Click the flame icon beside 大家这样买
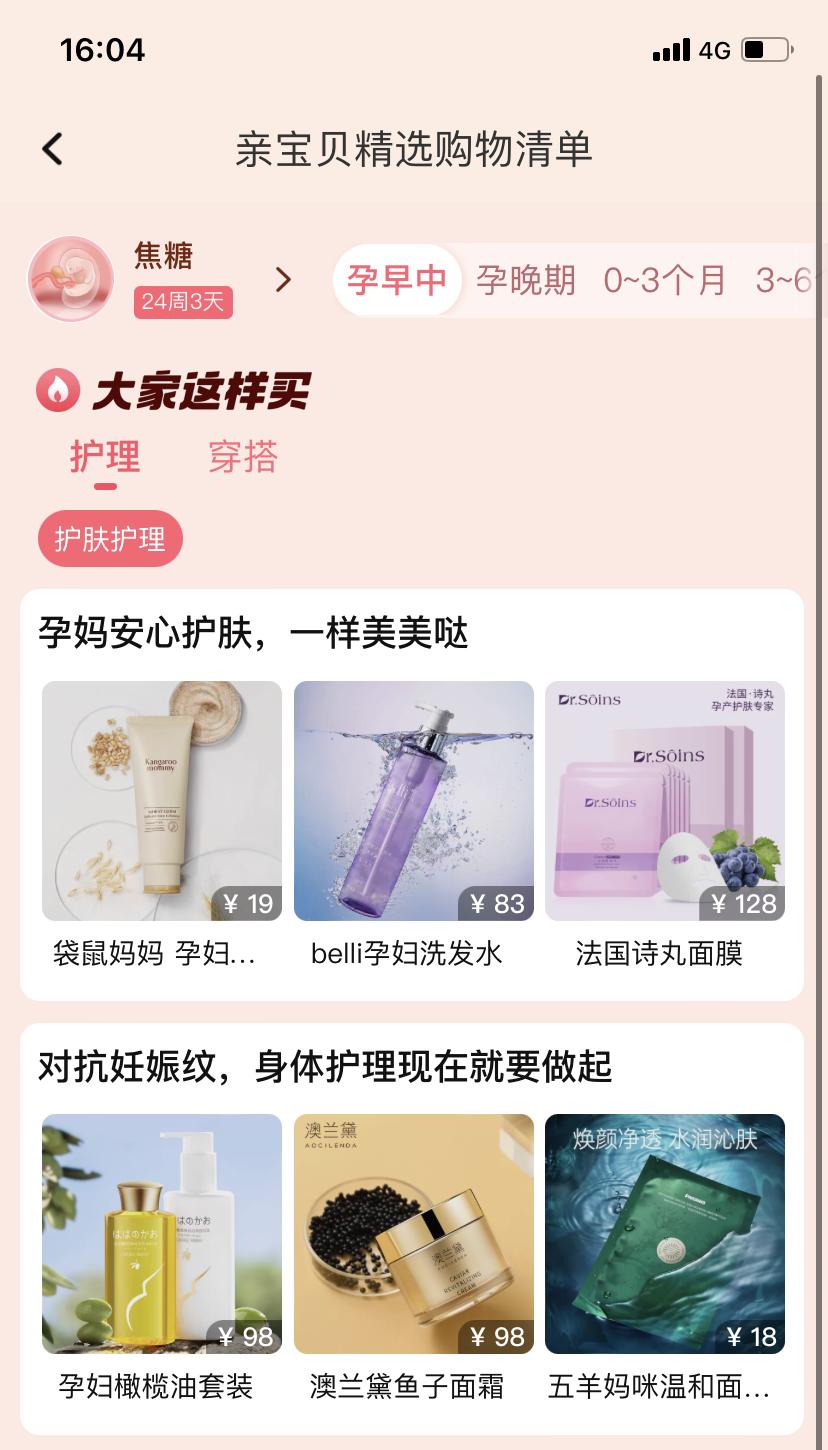 (57, 390)
